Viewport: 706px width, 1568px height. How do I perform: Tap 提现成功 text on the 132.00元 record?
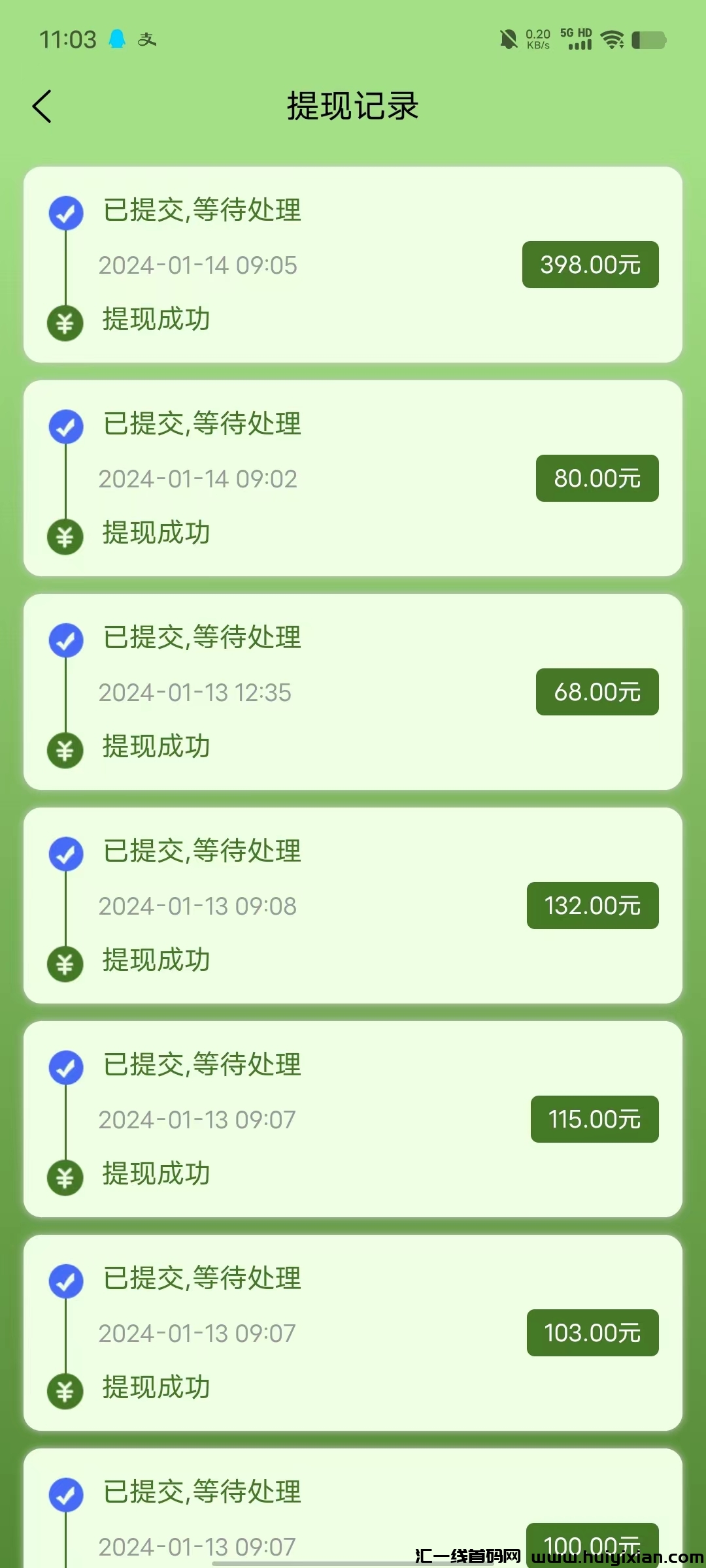pyautogui.click(x=154, y=960)
